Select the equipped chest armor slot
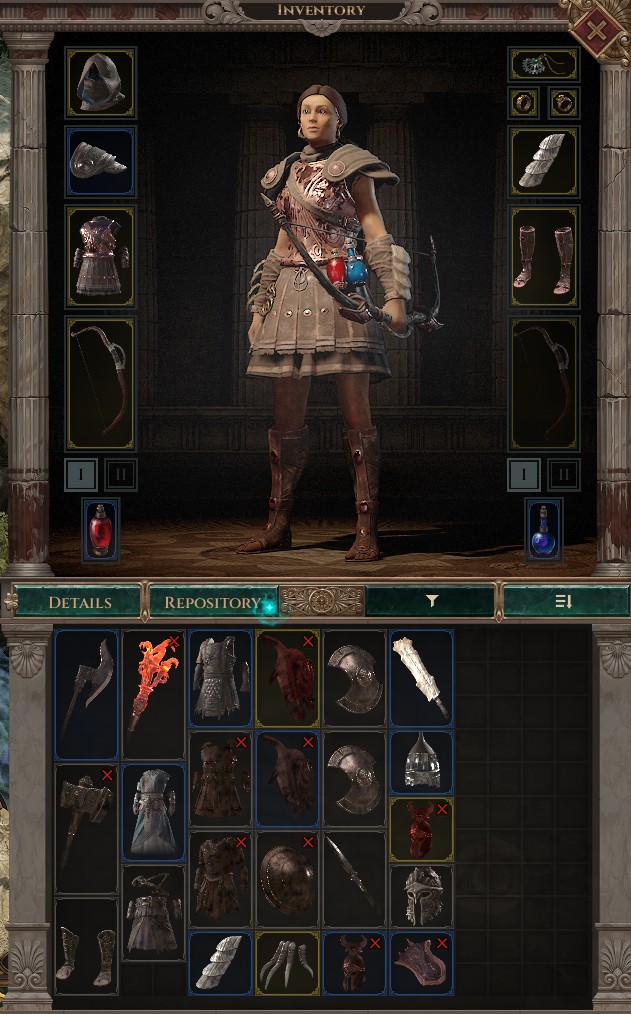The image size is (631, 1014). point(100,256)
